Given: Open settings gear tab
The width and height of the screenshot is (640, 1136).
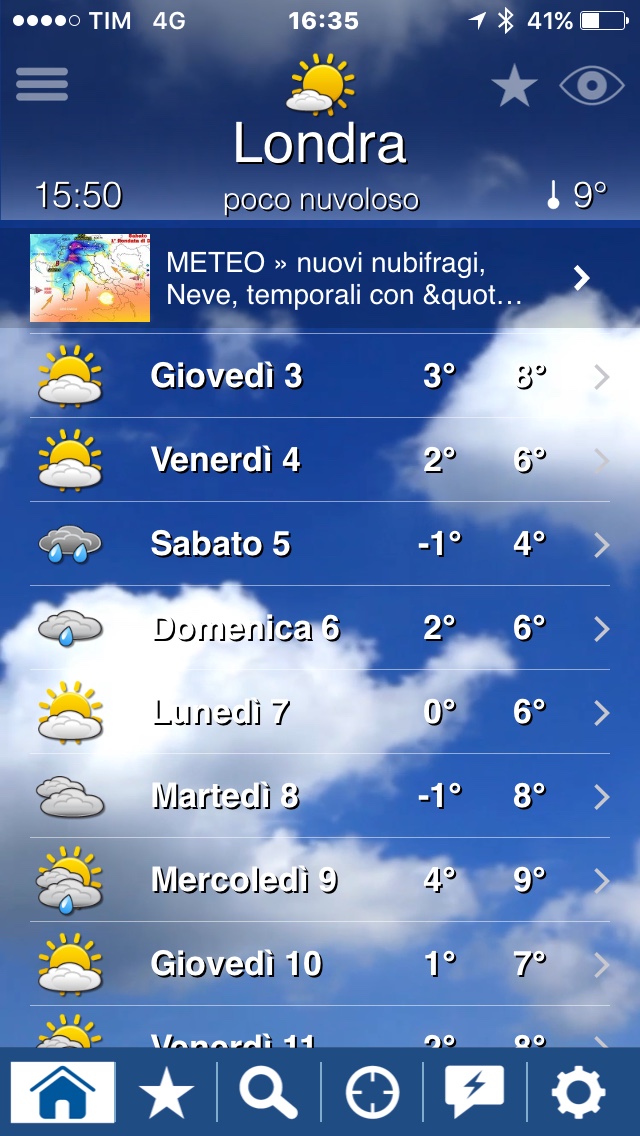Looking at the screenshot, I should tap(578, 1092).
